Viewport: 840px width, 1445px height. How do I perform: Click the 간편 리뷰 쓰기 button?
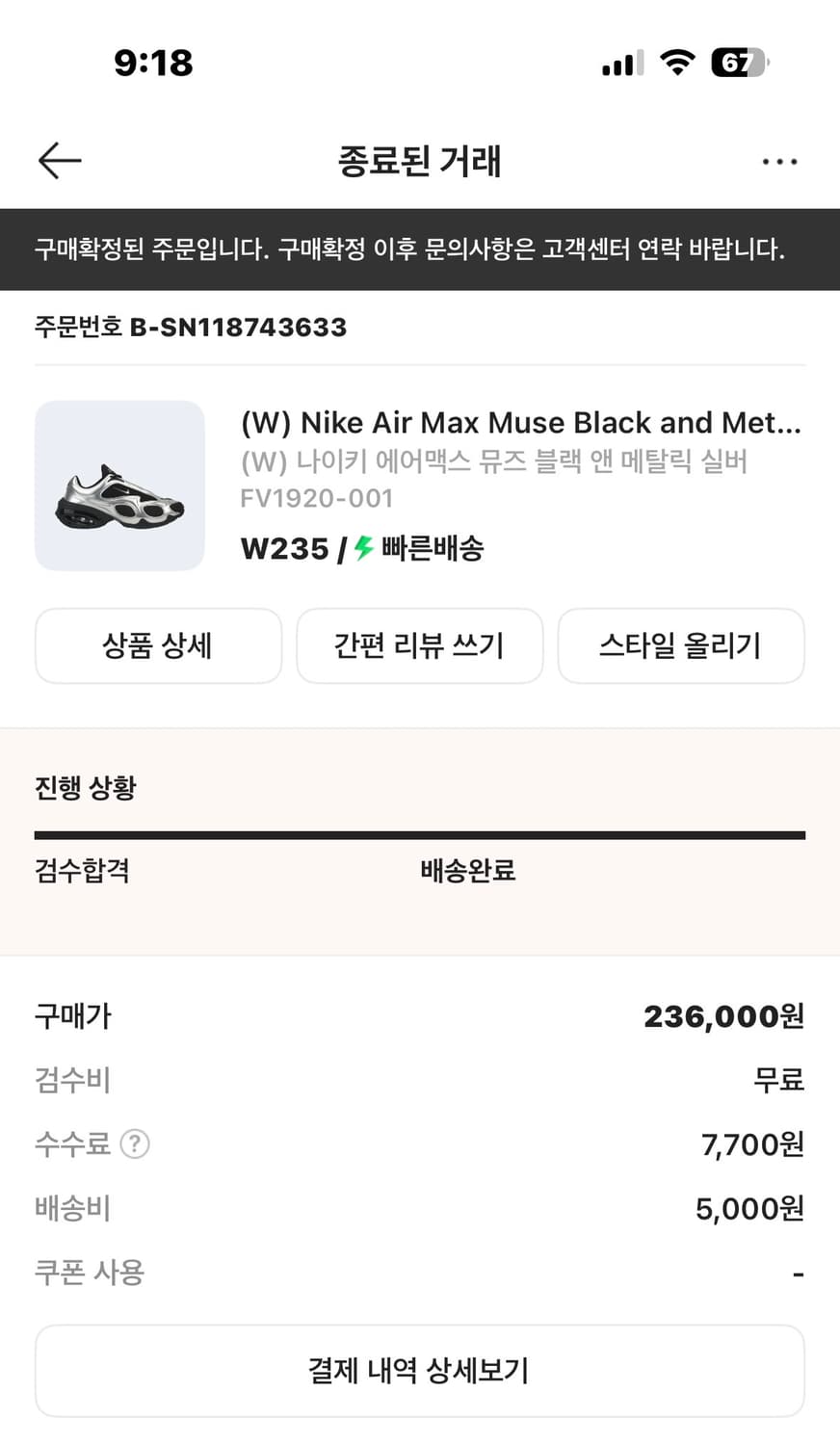point(419,645)
